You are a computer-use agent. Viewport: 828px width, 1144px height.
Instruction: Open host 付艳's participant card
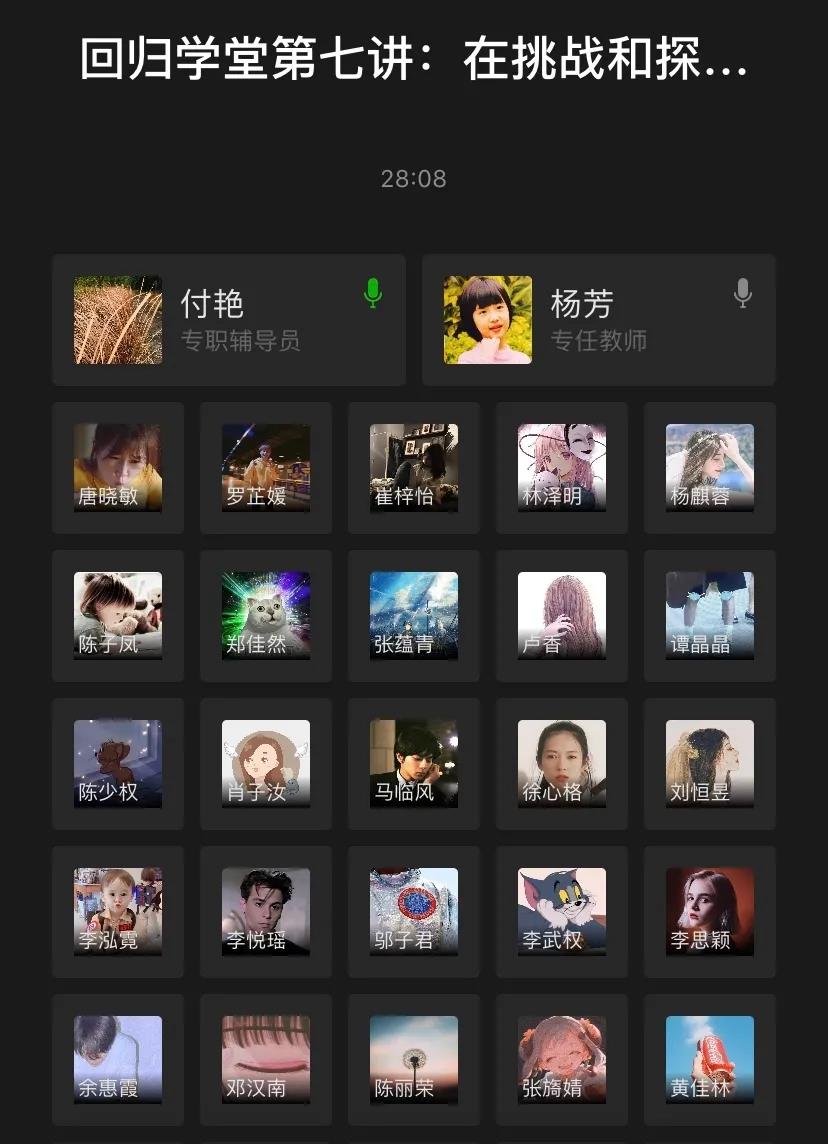[228, 320]
